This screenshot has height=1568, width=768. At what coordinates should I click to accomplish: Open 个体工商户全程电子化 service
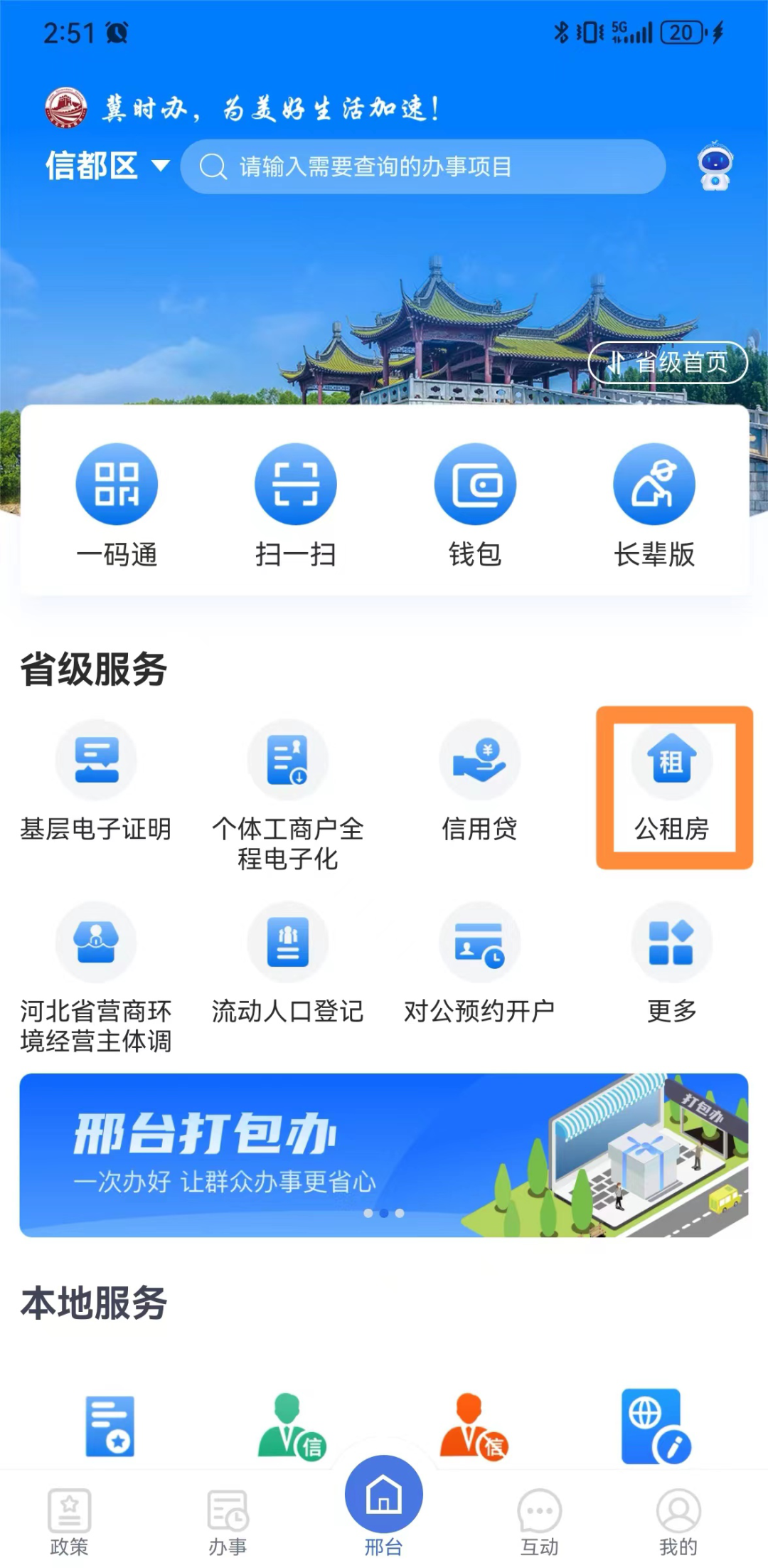288,793
